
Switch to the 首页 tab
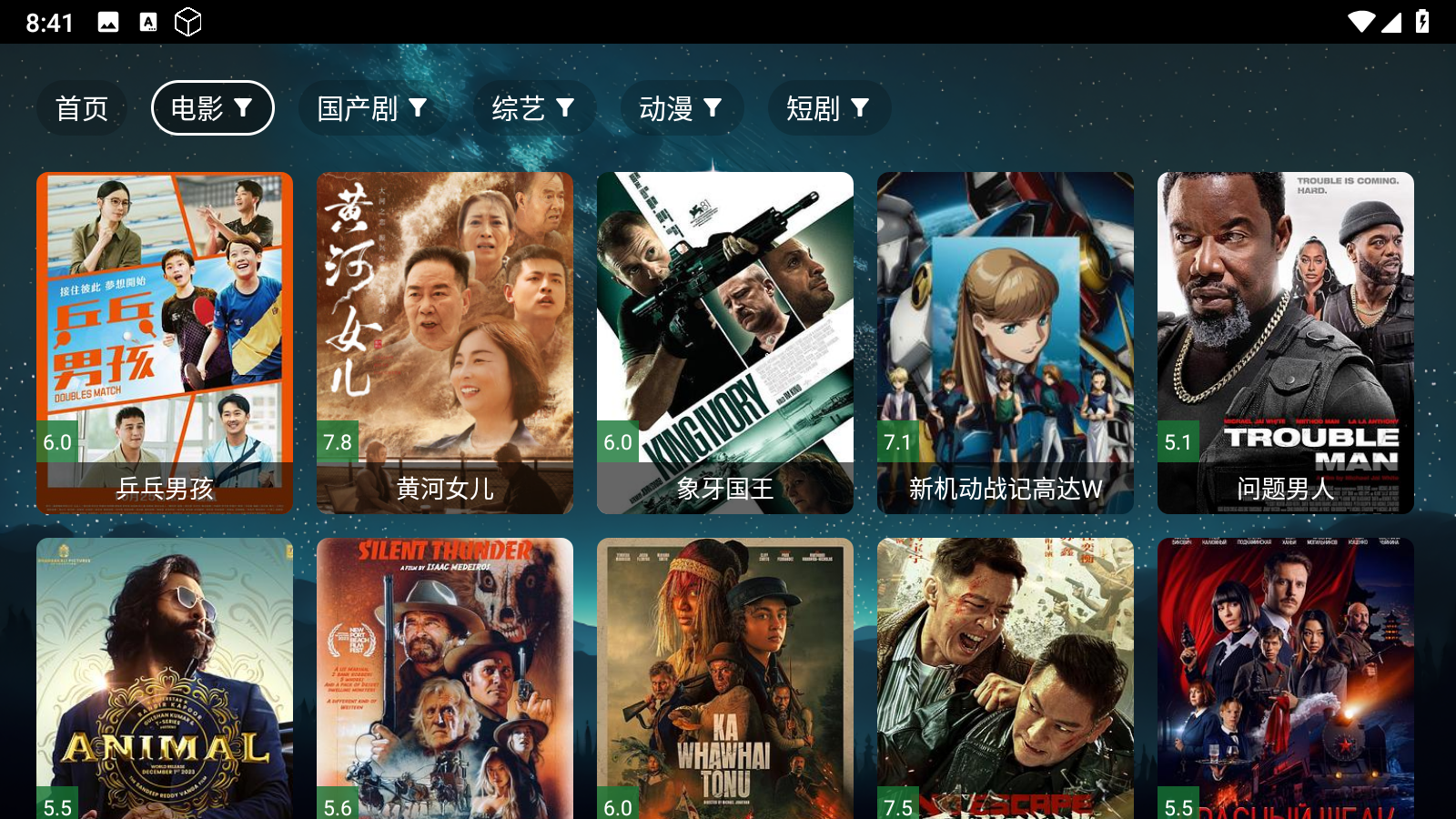tap(82, 108)
